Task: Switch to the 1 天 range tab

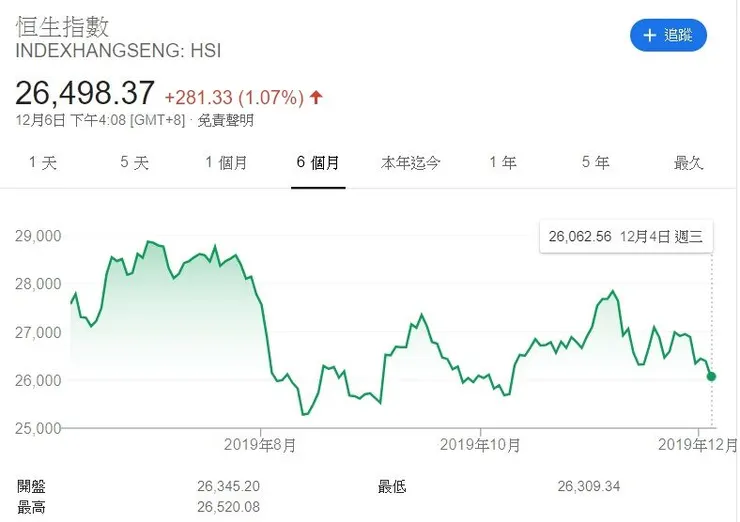Action: 44,162
